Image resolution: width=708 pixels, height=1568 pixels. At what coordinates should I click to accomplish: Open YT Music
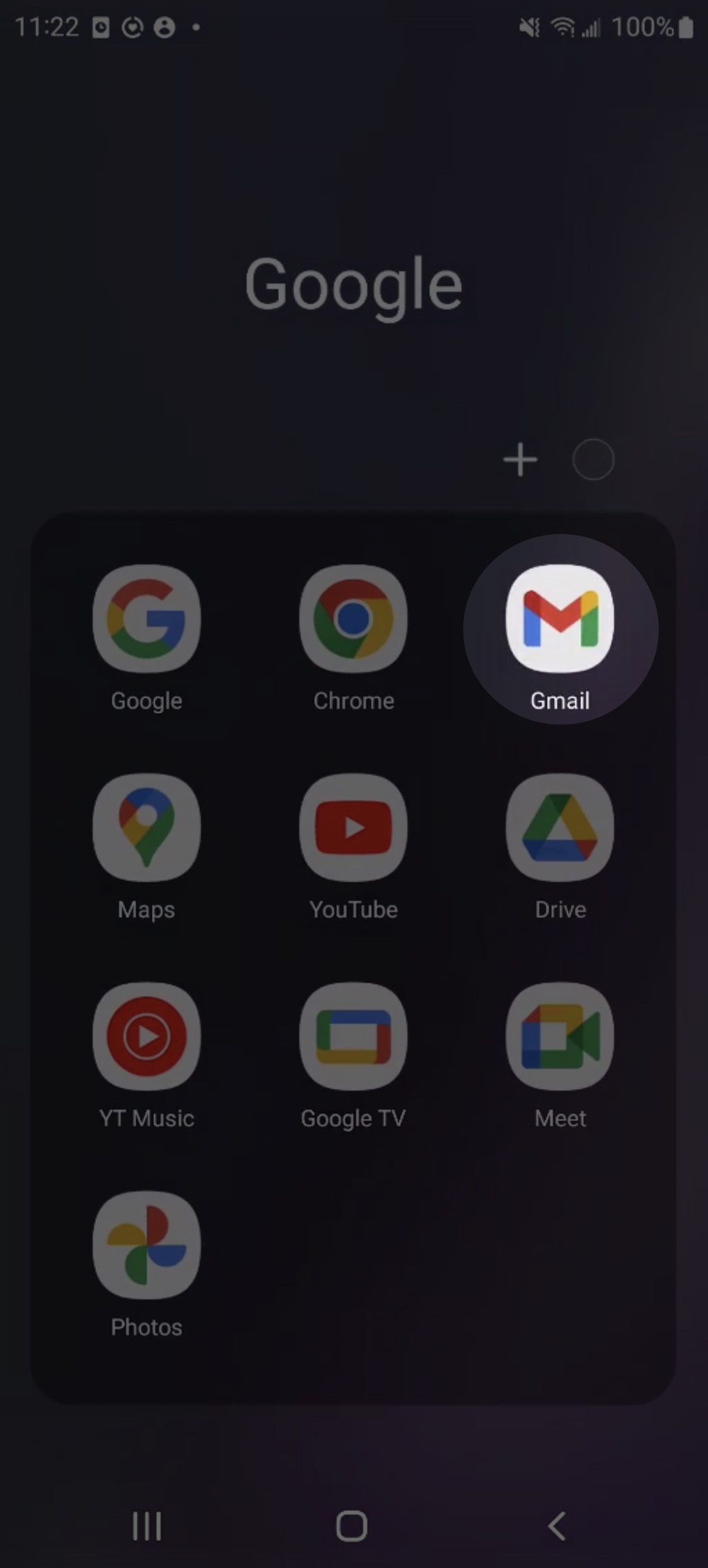(146, 1036)
